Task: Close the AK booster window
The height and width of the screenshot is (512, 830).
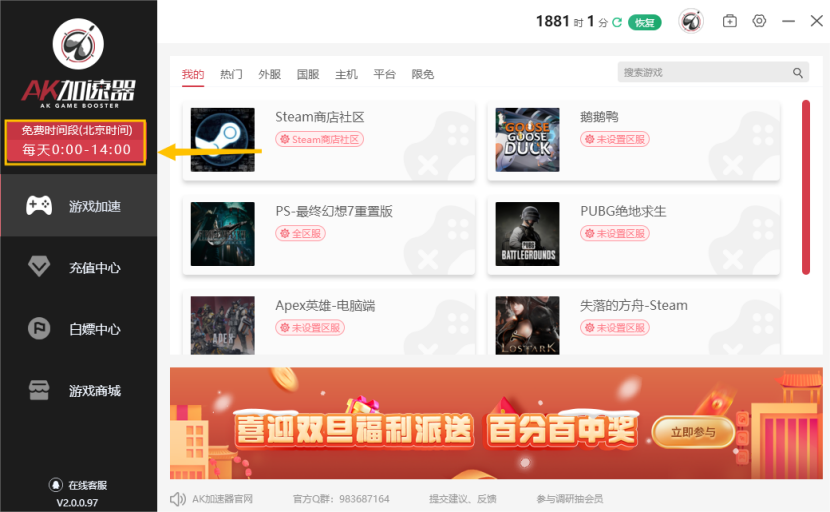Action: (815, 21)
